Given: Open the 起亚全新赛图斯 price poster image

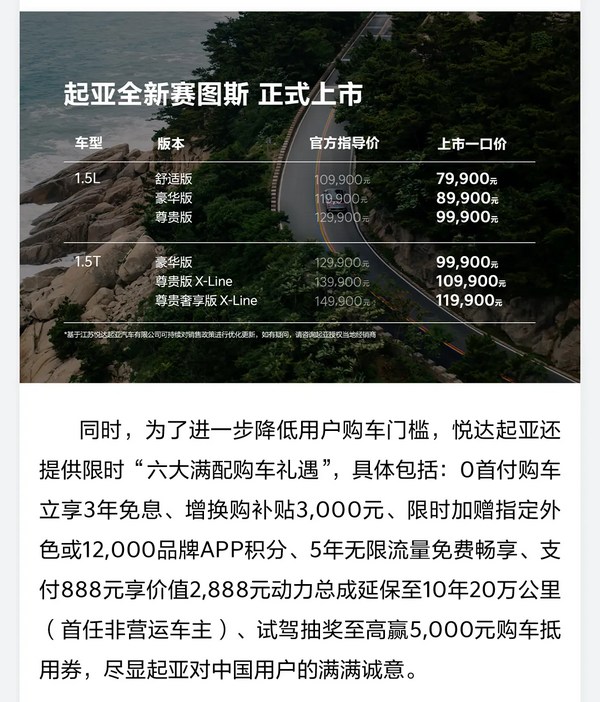Looking at the screenshot, I should point(300,197).
